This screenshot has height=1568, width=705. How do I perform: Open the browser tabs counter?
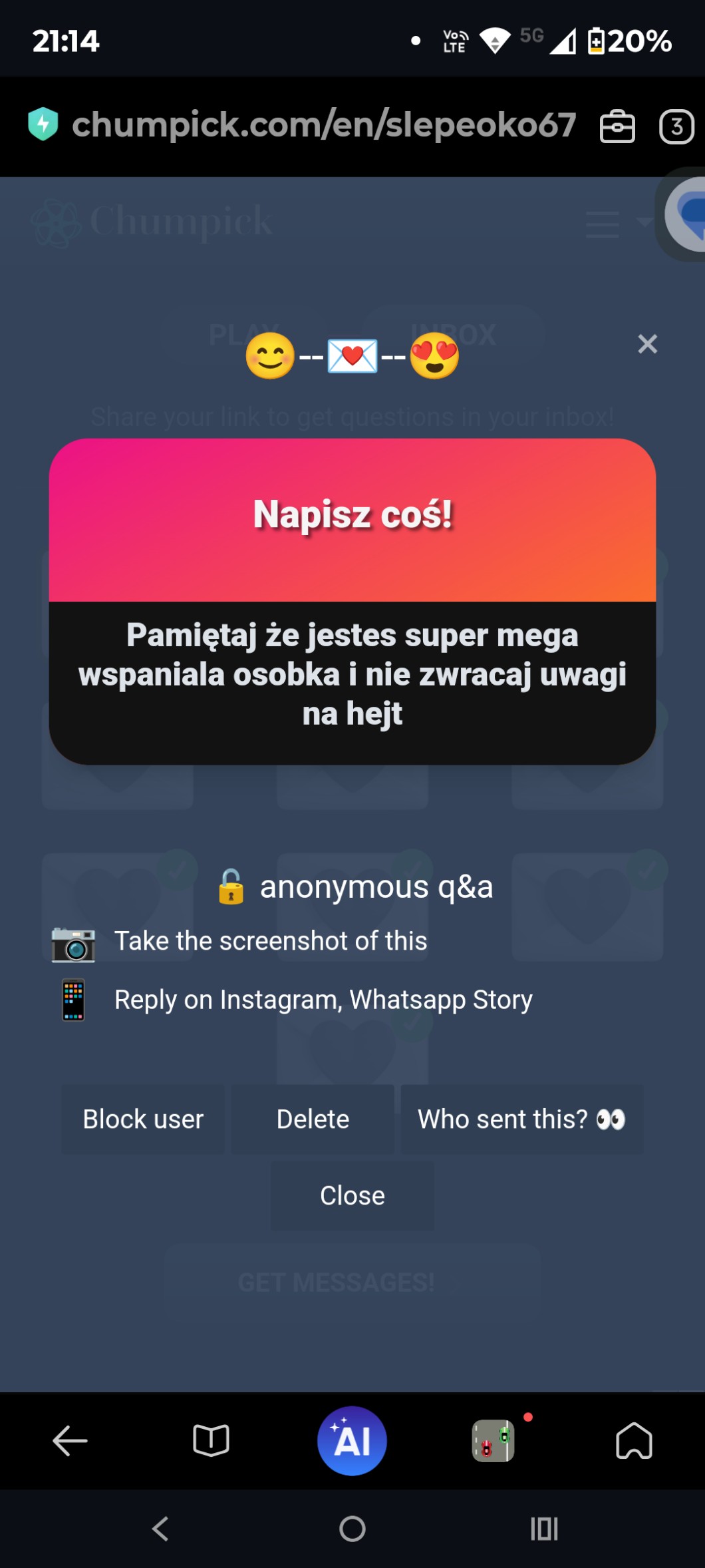click(676, 126)
